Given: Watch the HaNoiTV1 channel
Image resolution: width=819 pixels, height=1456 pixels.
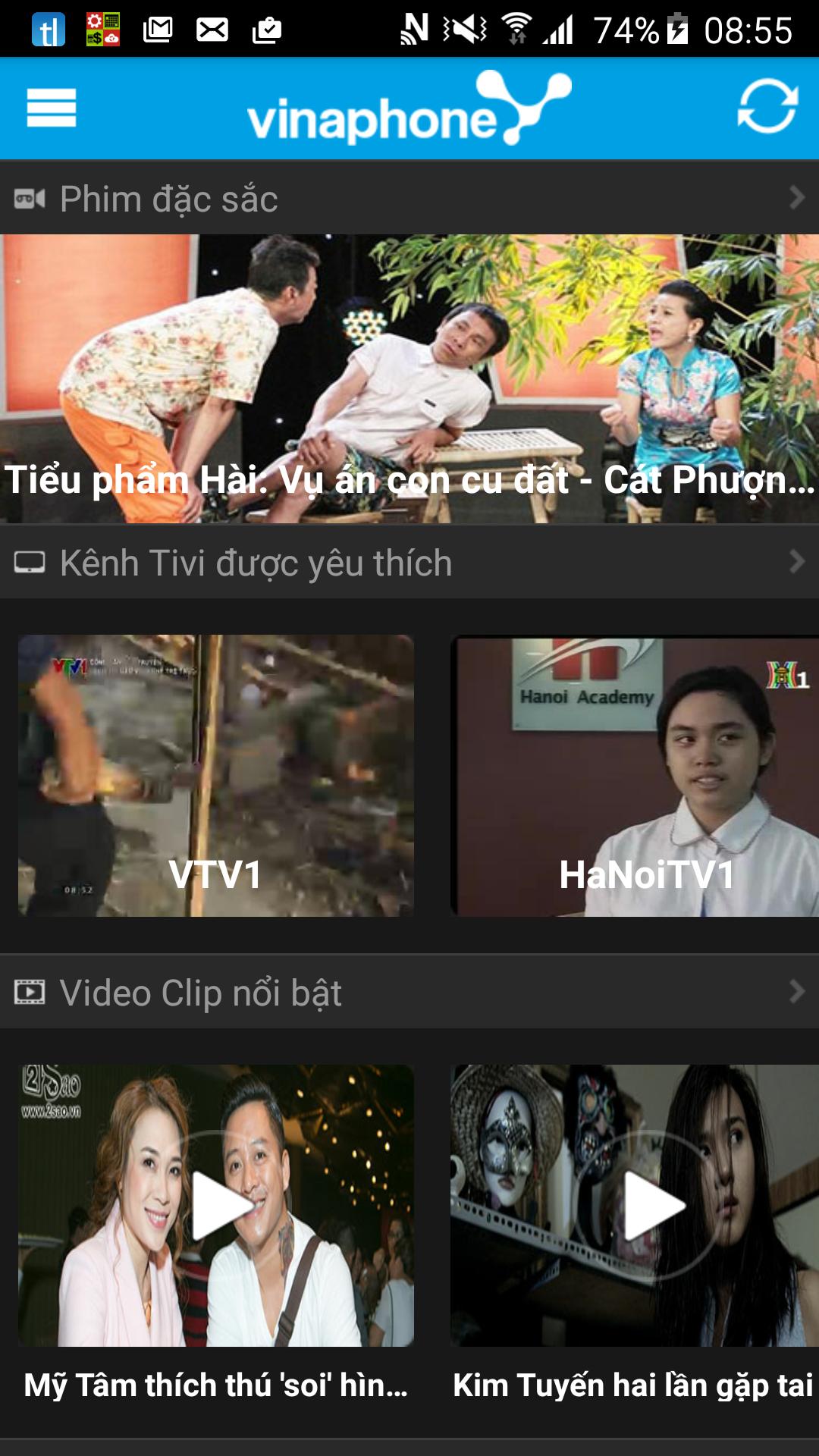Looking at the screenshot, I should (634, 775).
